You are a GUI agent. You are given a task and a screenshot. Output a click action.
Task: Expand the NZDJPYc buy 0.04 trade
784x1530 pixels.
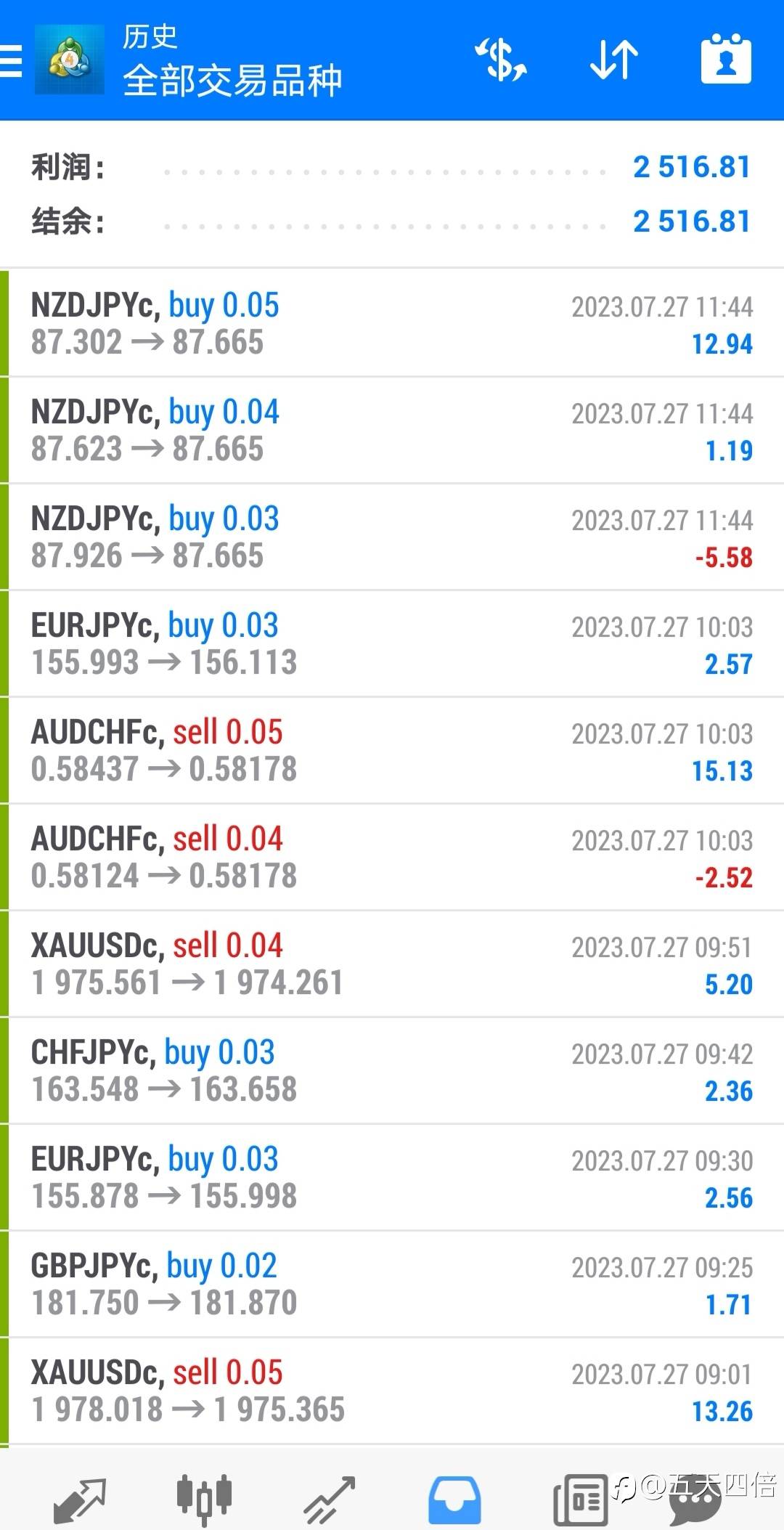pyautogui.click(x=392, y=430)
